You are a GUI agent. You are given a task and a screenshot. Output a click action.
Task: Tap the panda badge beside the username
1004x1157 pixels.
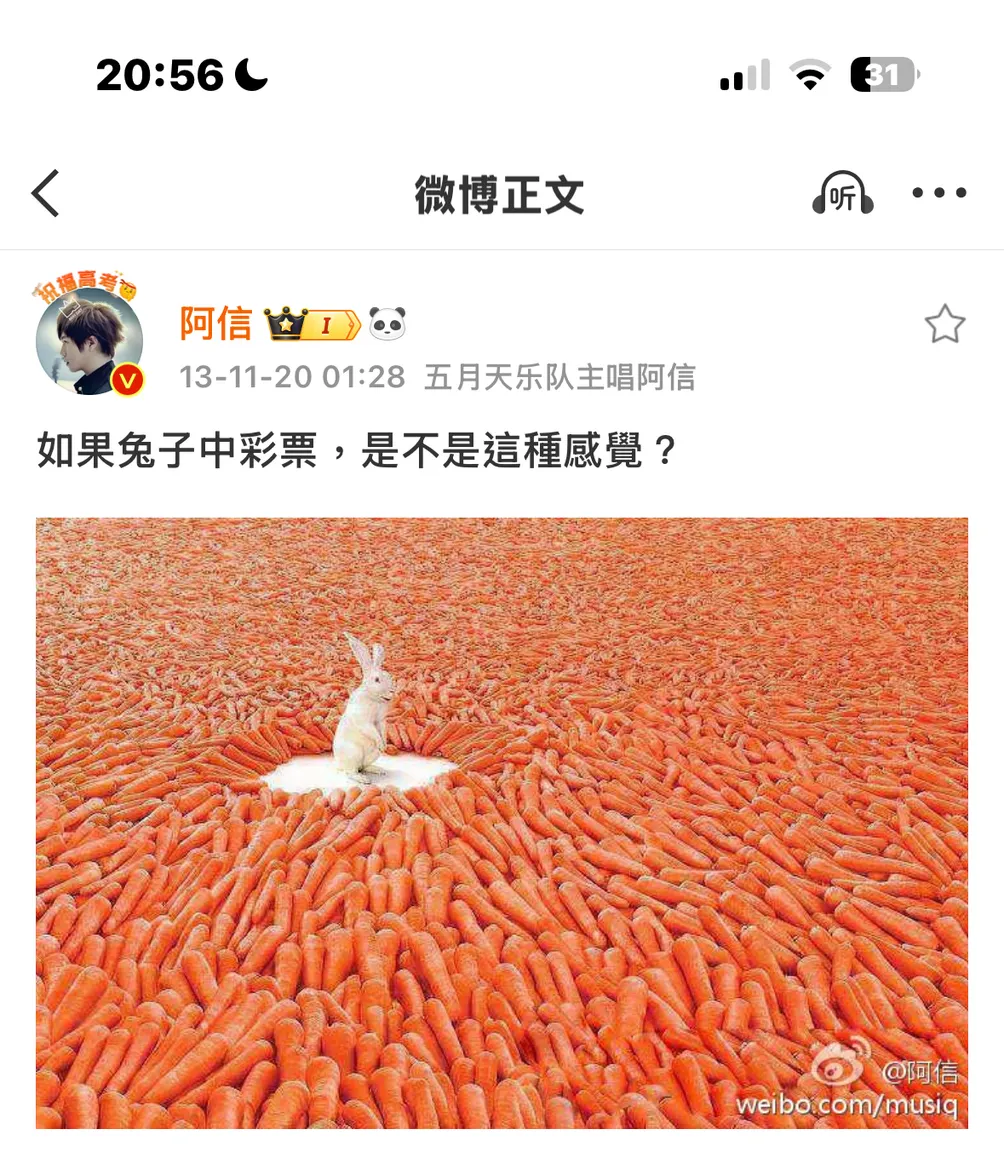pos(384,321)
